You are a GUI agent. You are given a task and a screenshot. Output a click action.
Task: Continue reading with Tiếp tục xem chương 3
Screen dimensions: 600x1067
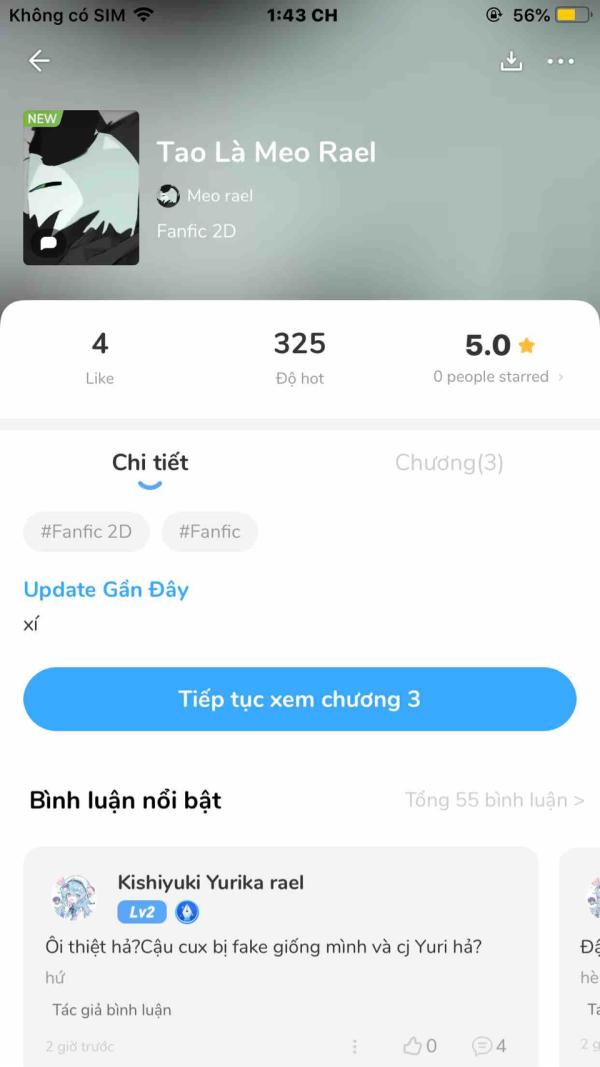[x=299, y=699]
